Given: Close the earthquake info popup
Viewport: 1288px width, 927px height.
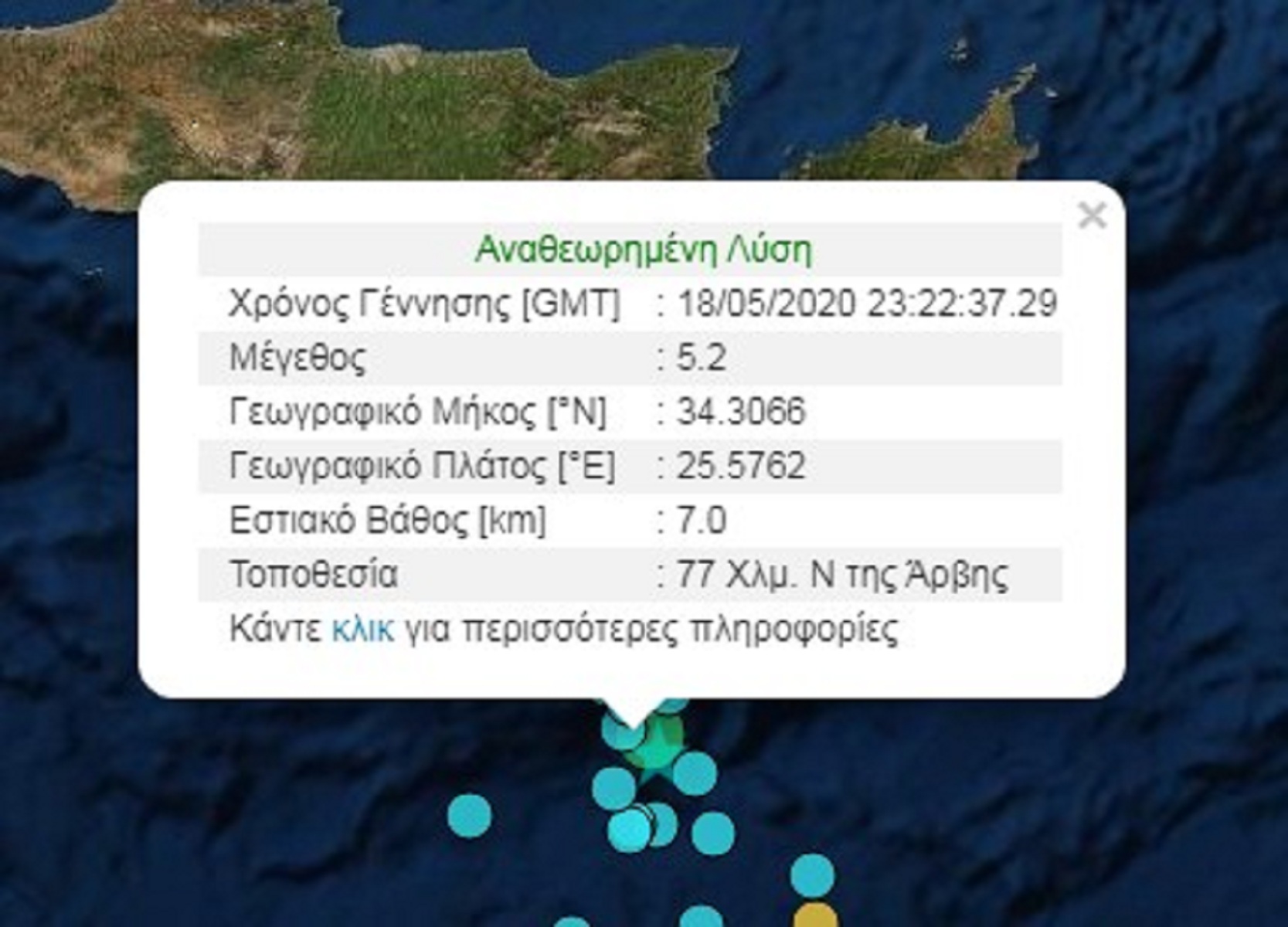Looking at the screenshot, I should pyautogui.click(x=1092, y=216).
